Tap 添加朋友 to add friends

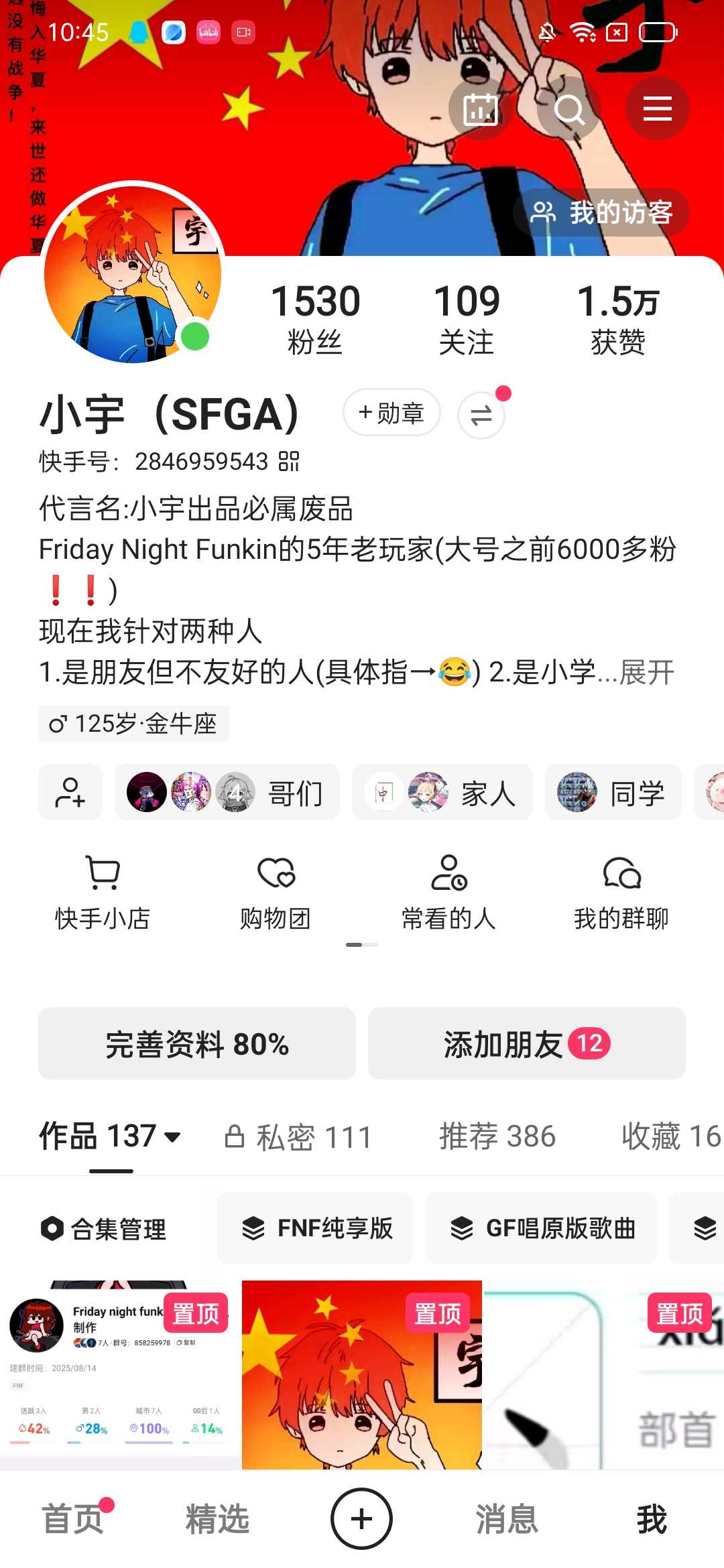click(527, 1043)
